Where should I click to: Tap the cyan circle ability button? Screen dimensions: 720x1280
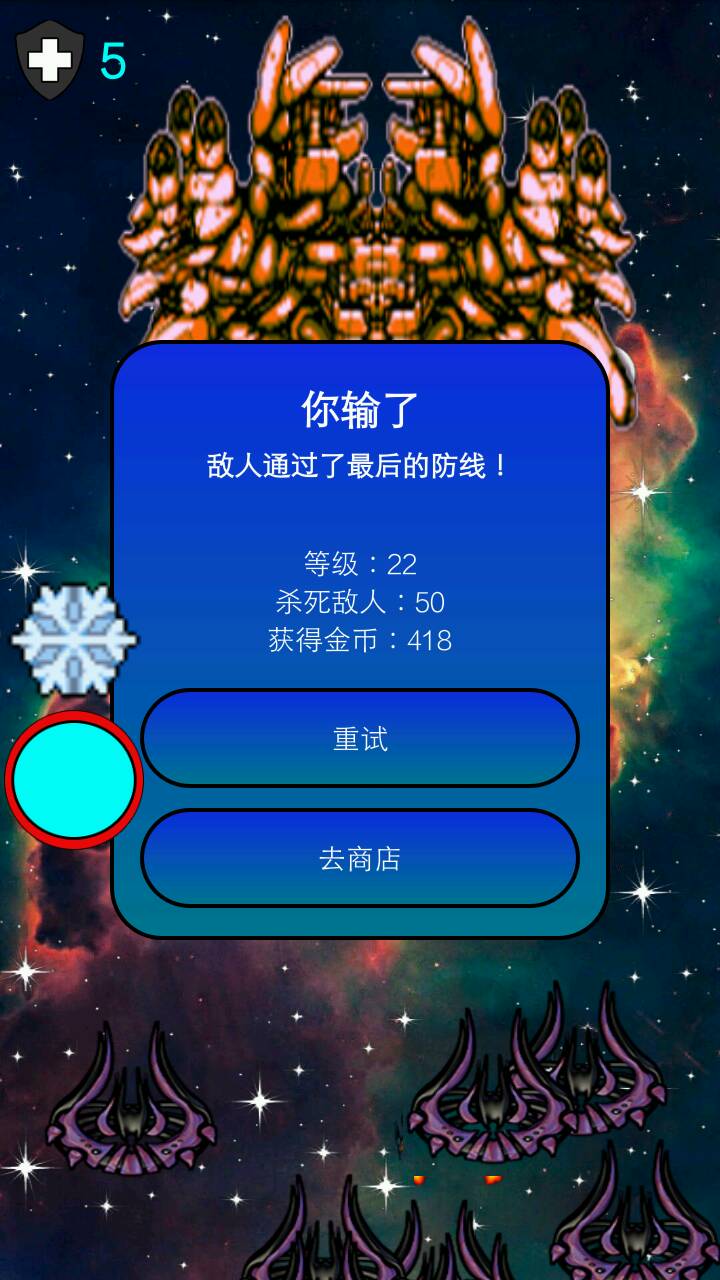coord(74,780)
